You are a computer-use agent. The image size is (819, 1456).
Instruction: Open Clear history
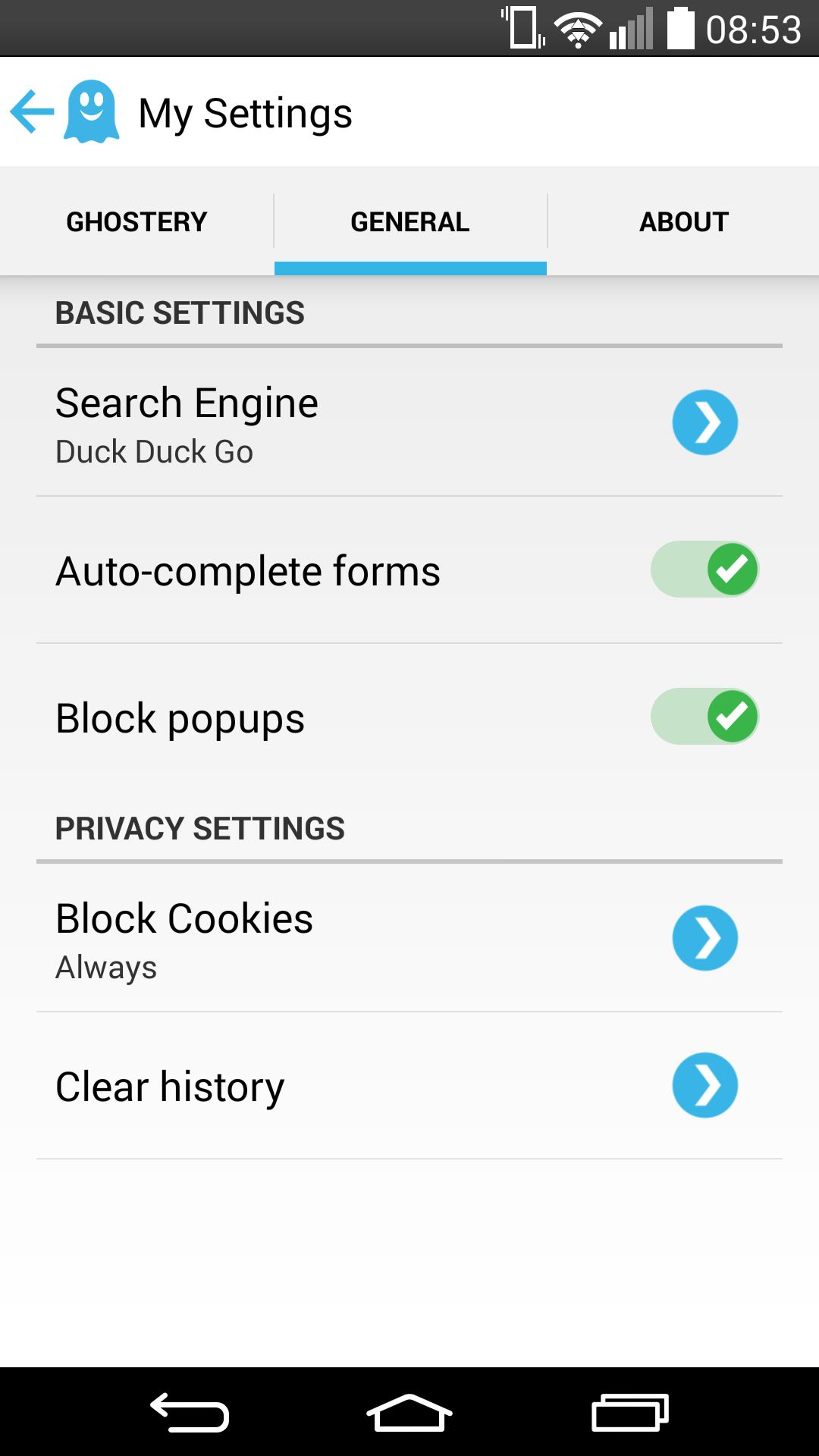tap(409, 1085)
